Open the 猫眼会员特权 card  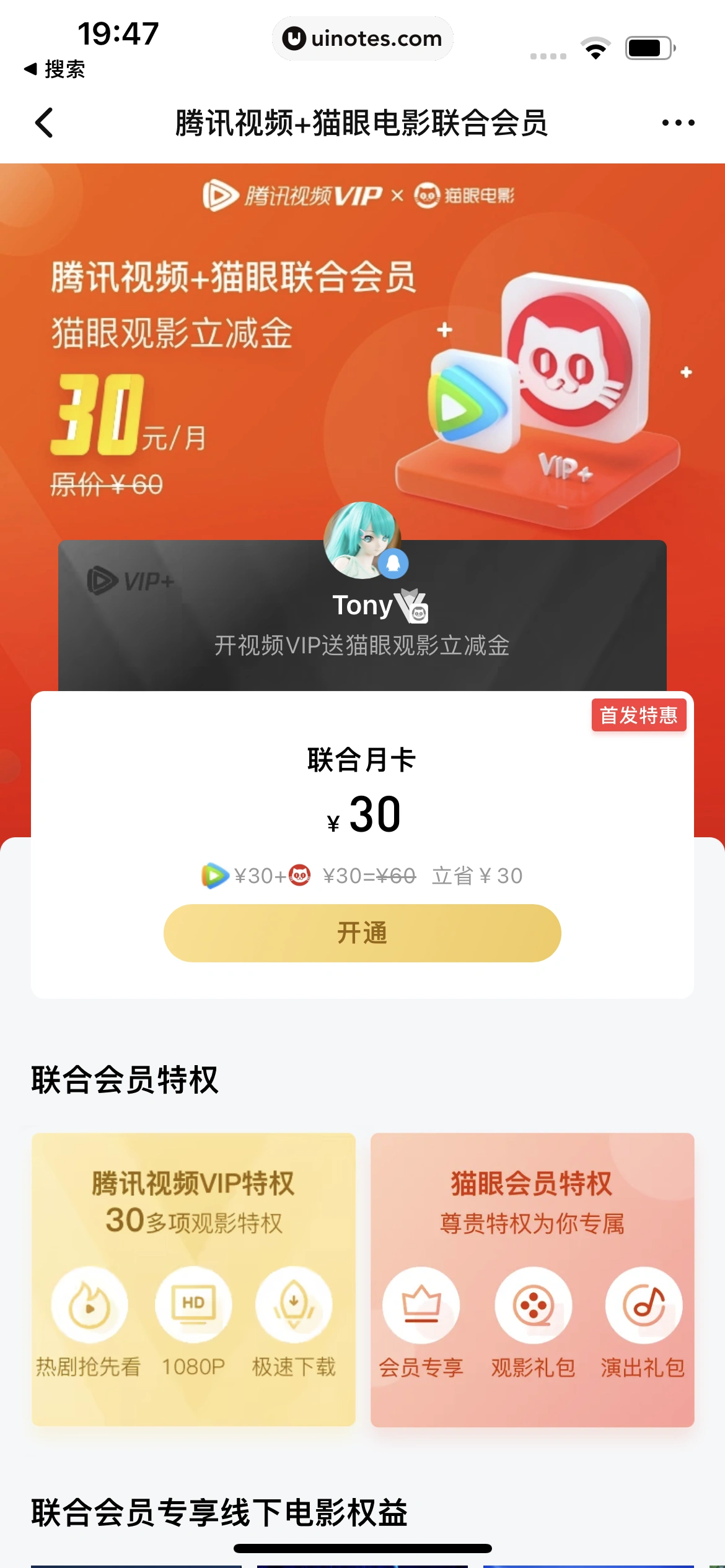click(532, 1279)
